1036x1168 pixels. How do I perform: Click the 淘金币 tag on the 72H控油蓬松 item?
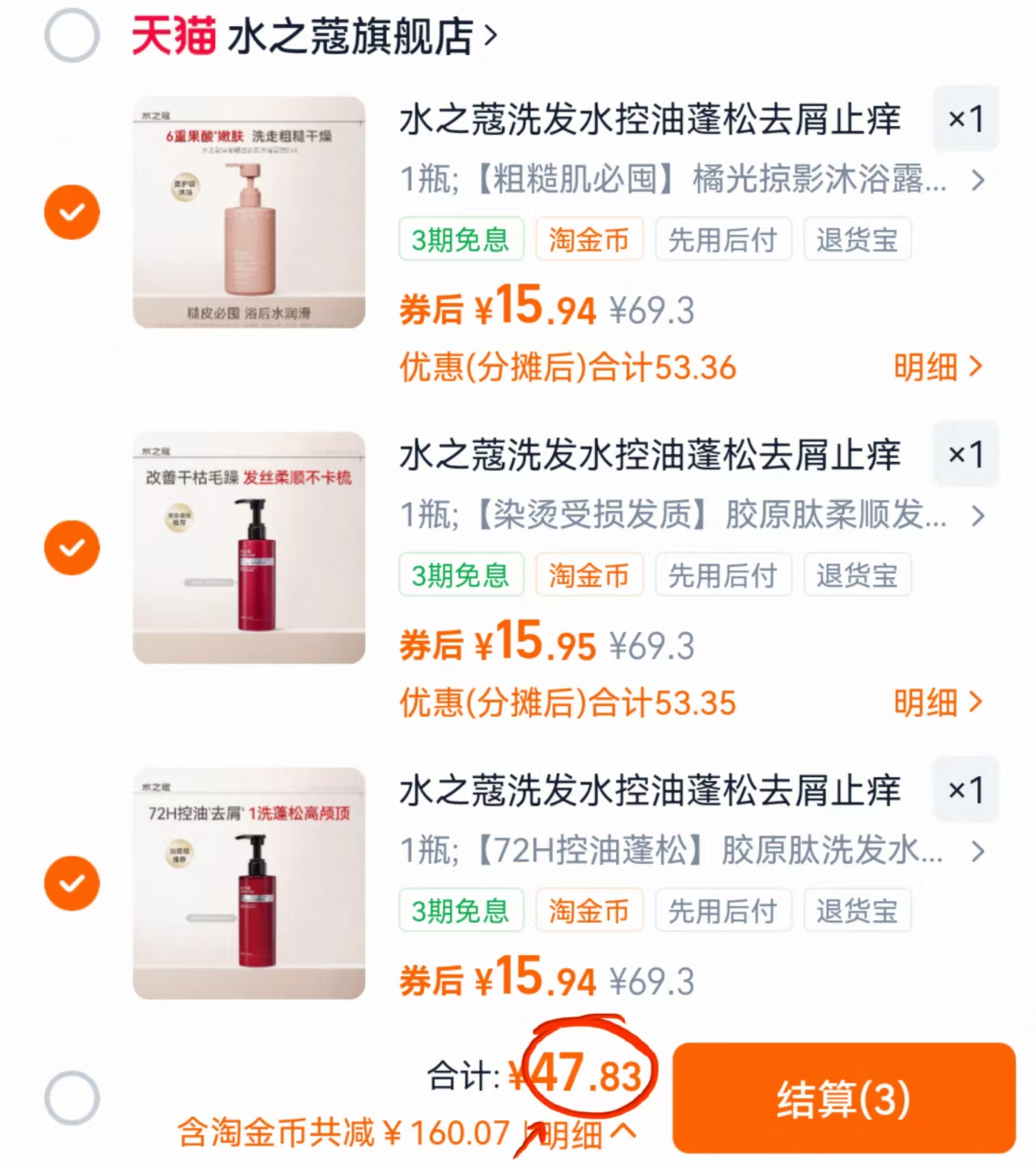pyautogui.click(x=589, y=910)
